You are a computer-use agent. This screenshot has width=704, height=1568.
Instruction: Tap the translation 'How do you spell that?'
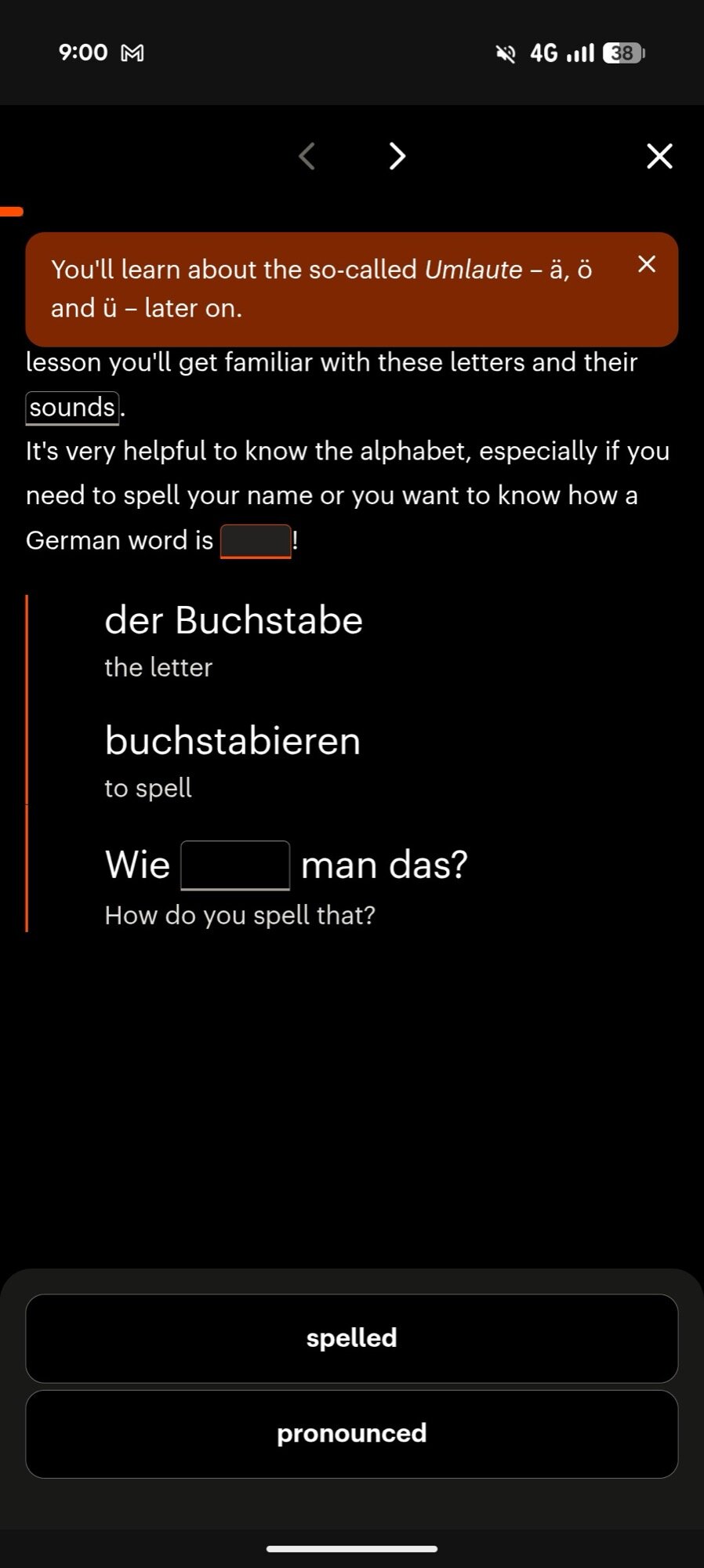coord(240,915)
